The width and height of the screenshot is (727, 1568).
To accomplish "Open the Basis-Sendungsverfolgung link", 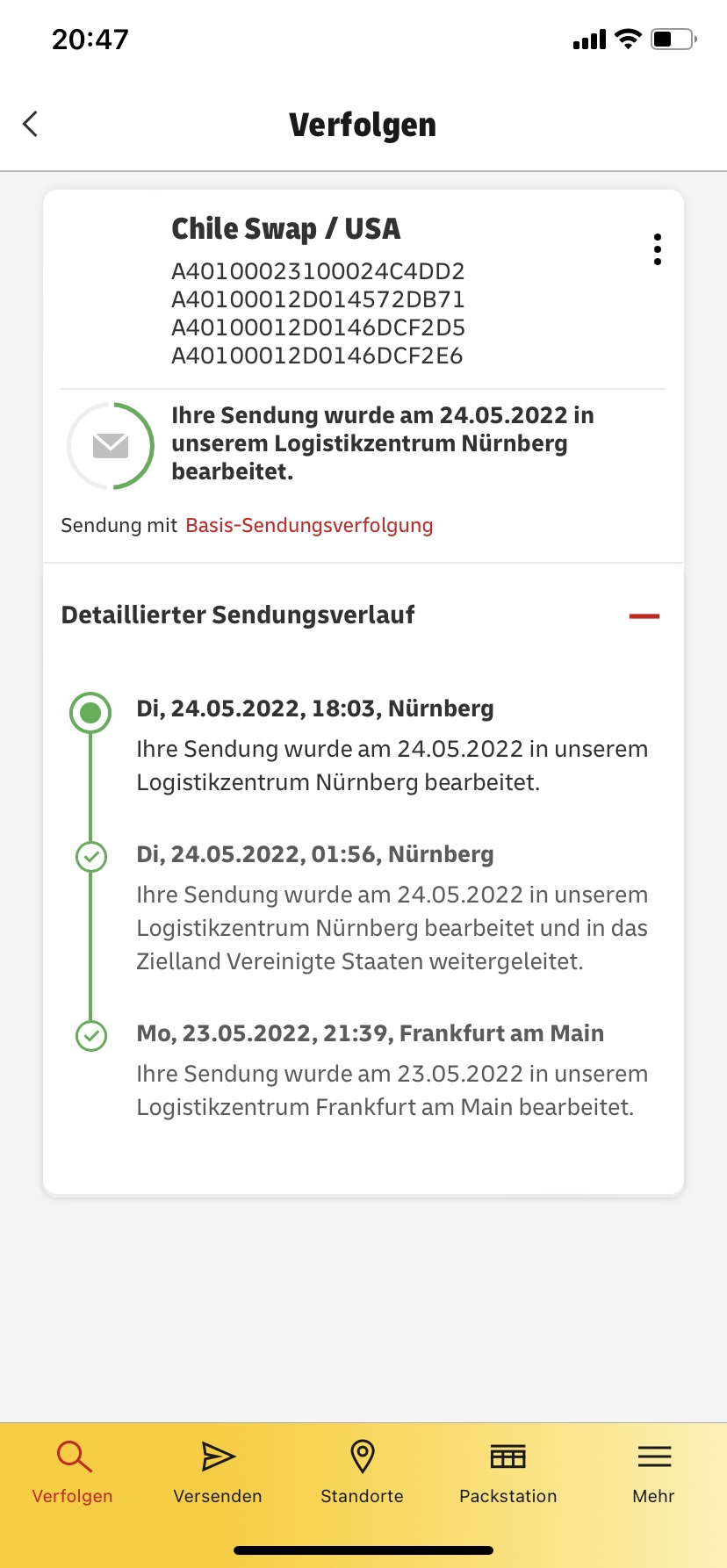I will [309, 525].
